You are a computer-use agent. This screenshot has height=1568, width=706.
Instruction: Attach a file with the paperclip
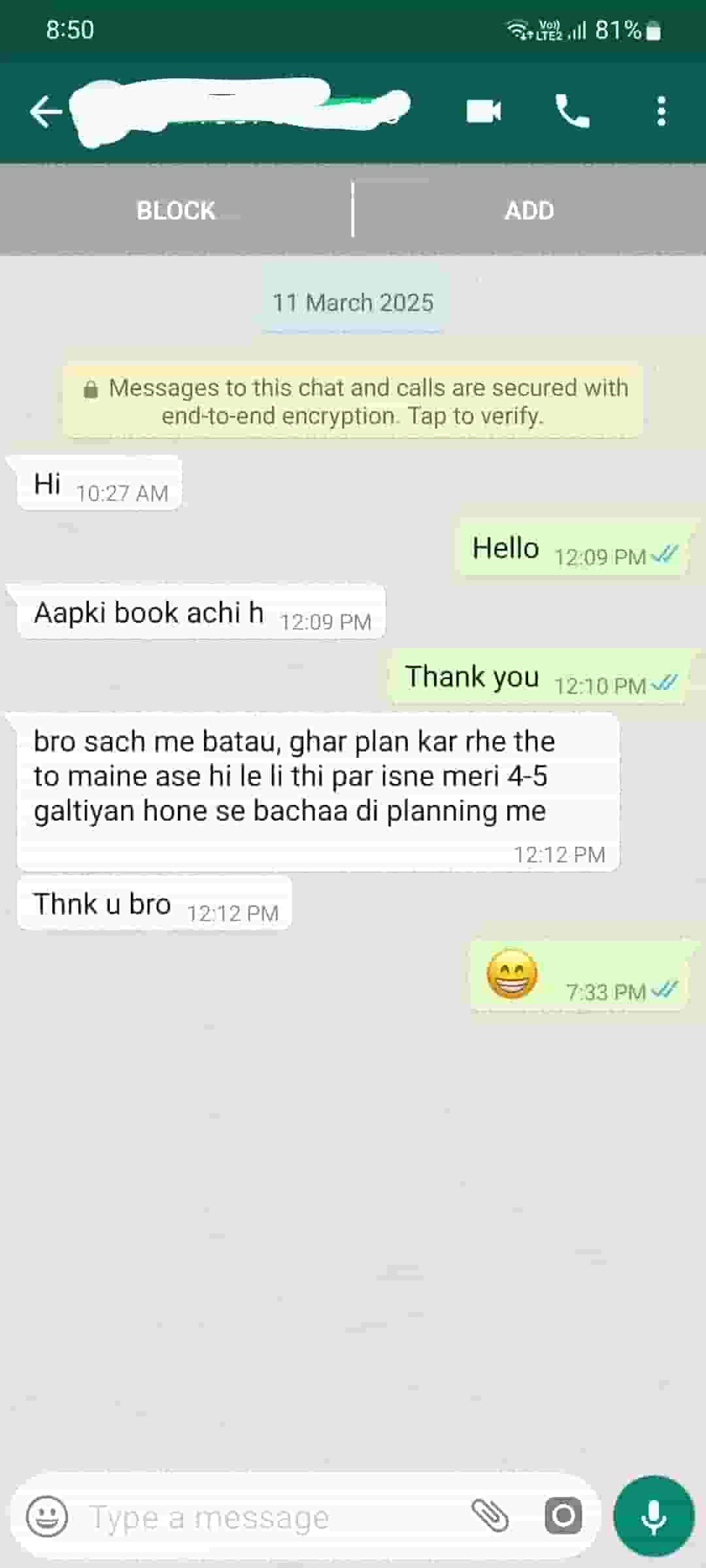coord(490,1516)
